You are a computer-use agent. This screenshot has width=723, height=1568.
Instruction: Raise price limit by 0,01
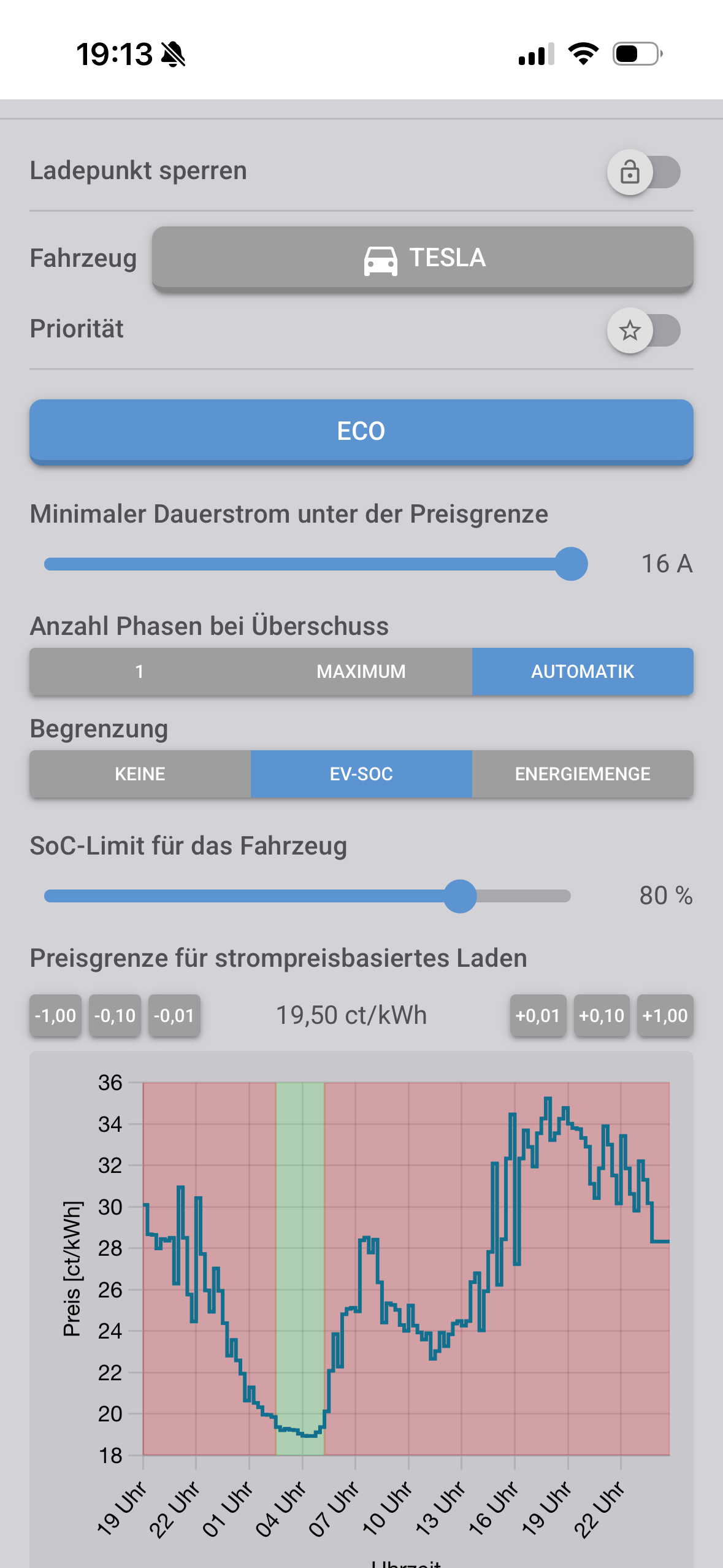point(538,1016)
